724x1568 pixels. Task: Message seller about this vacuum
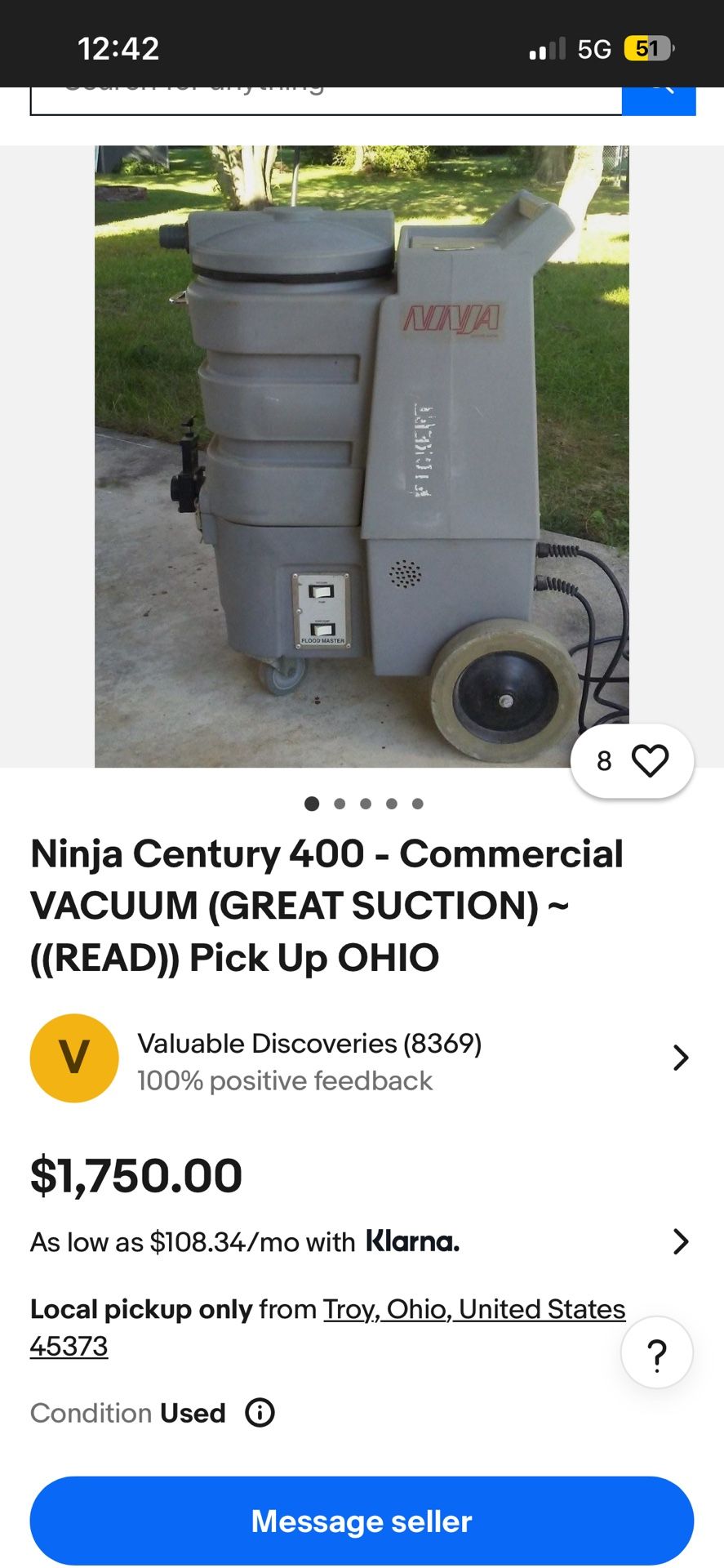[362, 1521]
